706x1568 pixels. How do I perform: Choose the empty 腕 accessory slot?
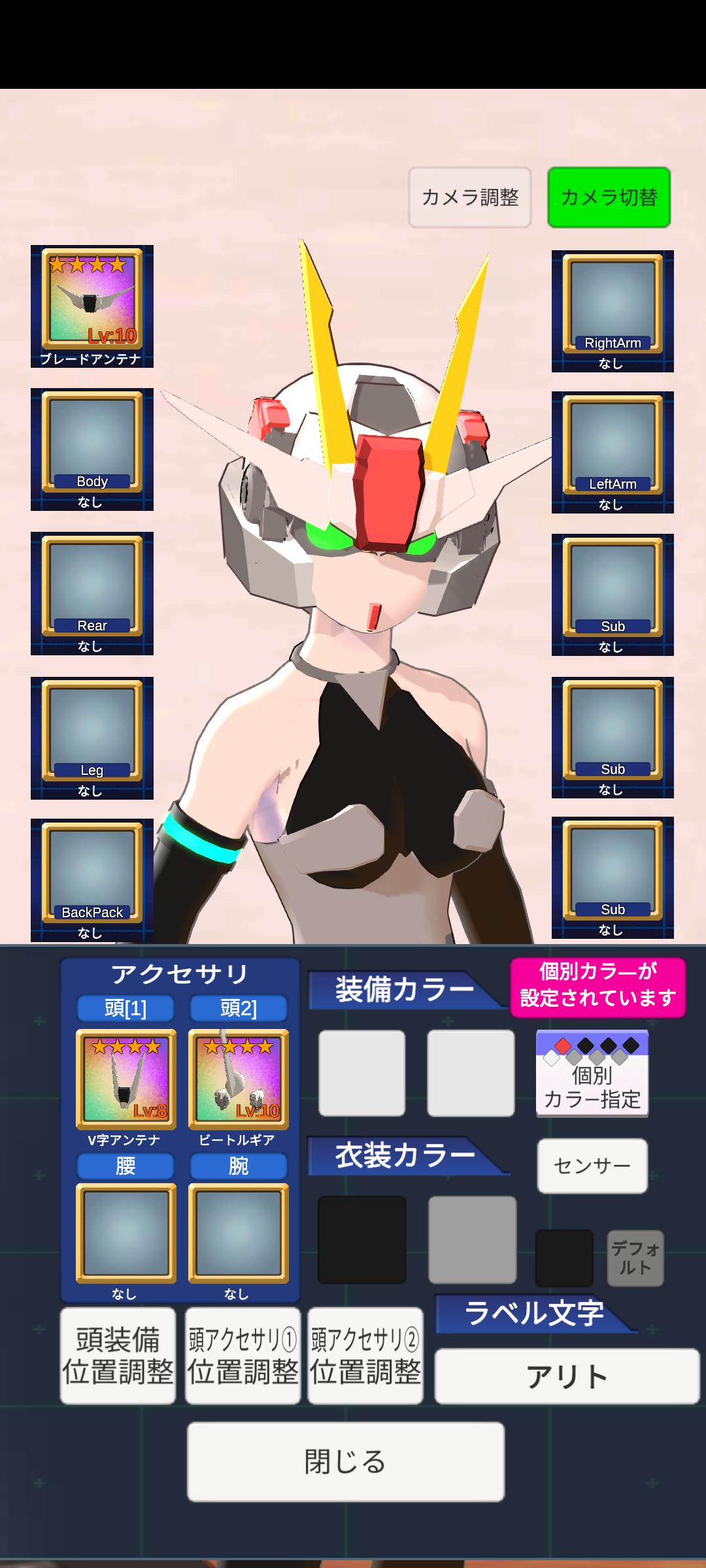click(x=239, y=1233)
